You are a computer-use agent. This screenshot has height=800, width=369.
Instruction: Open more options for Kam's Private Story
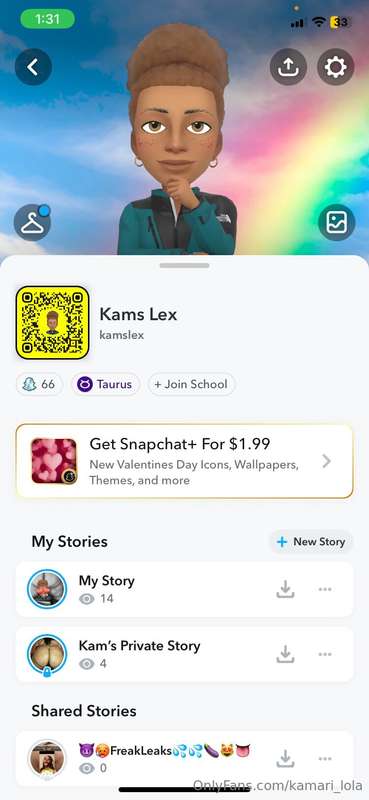point(325,655)
